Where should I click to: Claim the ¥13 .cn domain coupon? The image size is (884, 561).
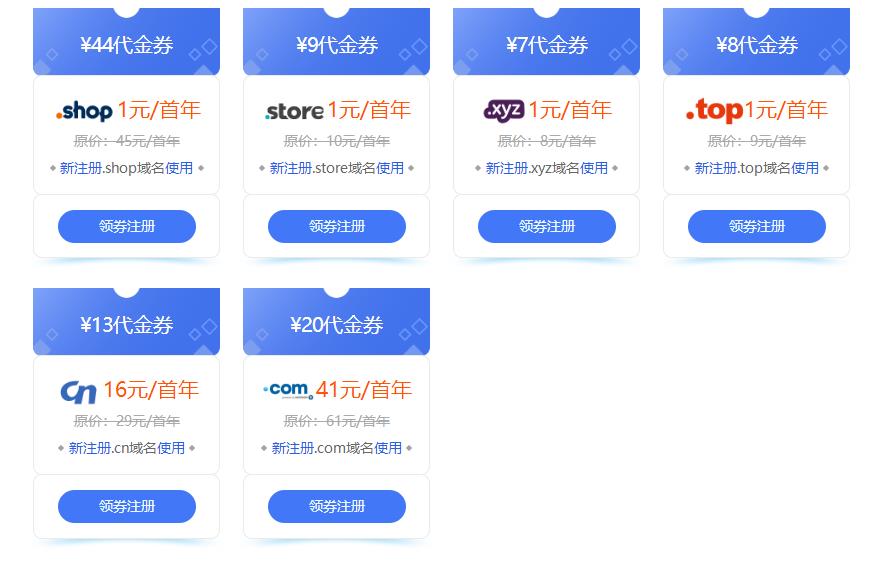(x=126, y=506)
